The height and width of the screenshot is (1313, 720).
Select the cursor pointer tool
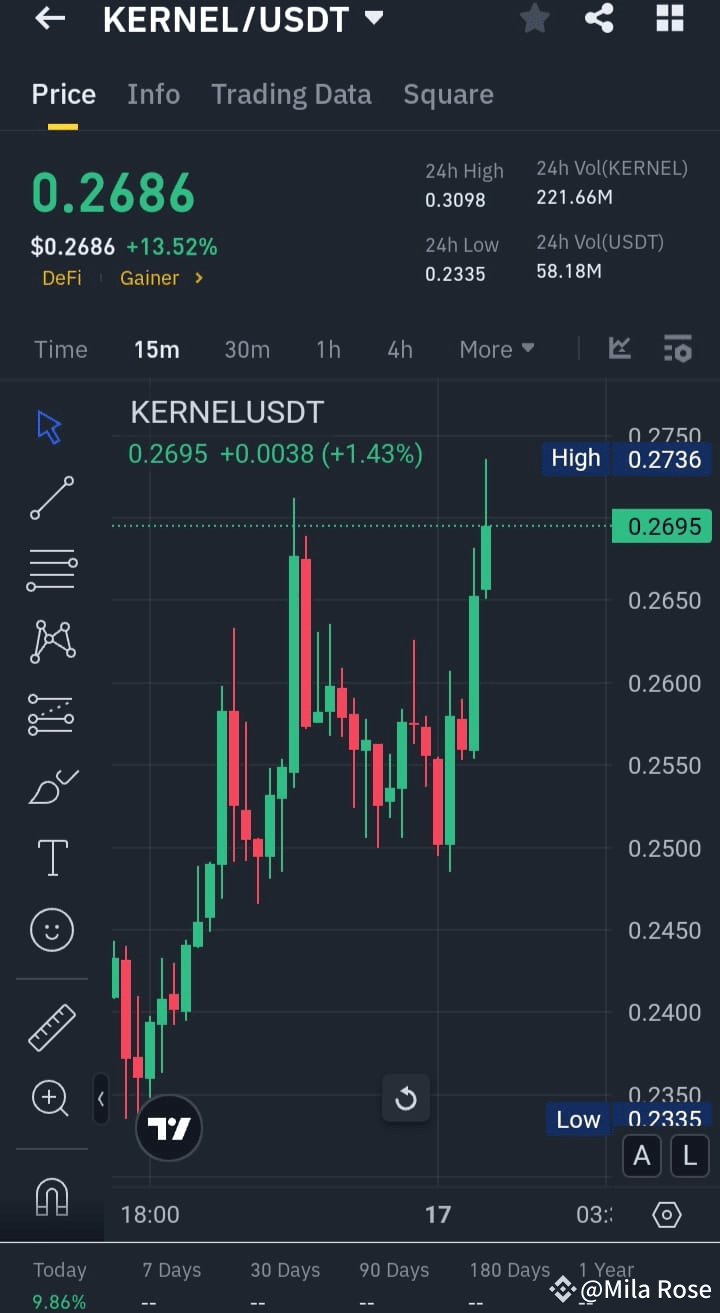pyautogui.click(x=48, y=425)
